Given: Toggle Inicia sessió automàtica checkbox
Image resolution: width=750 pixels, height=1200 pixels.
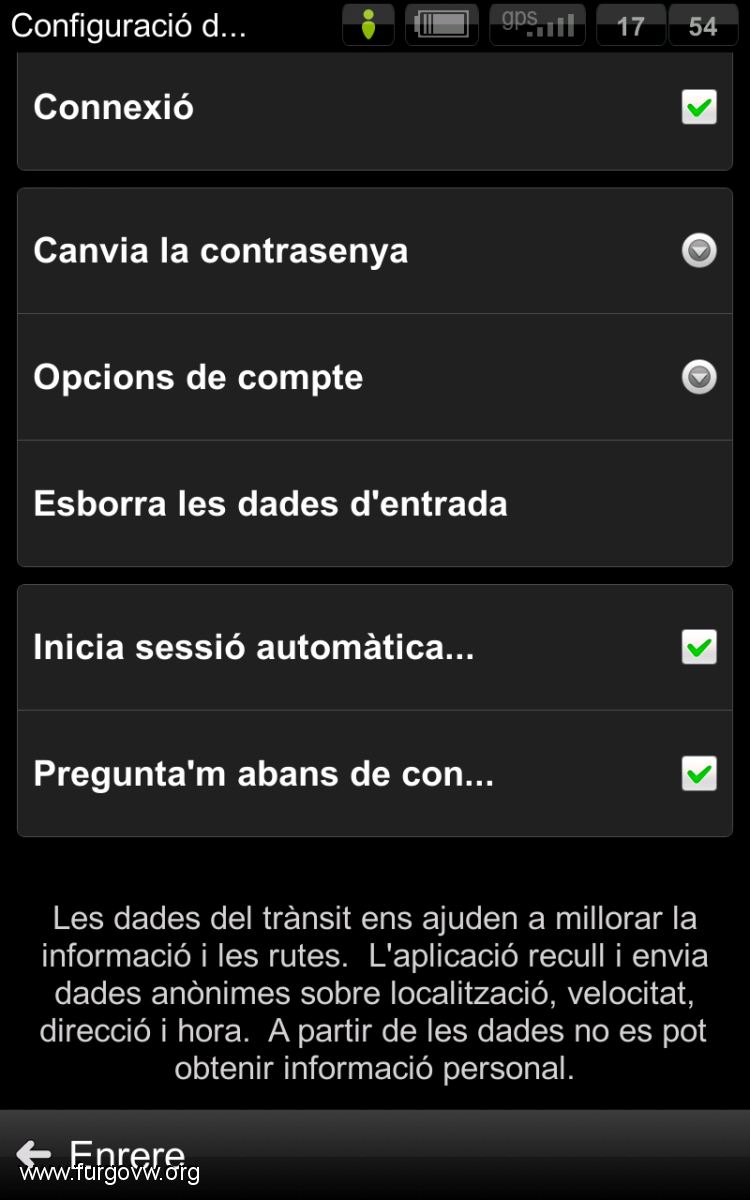Looking at the screenshot, I should (x=699, y=647).
